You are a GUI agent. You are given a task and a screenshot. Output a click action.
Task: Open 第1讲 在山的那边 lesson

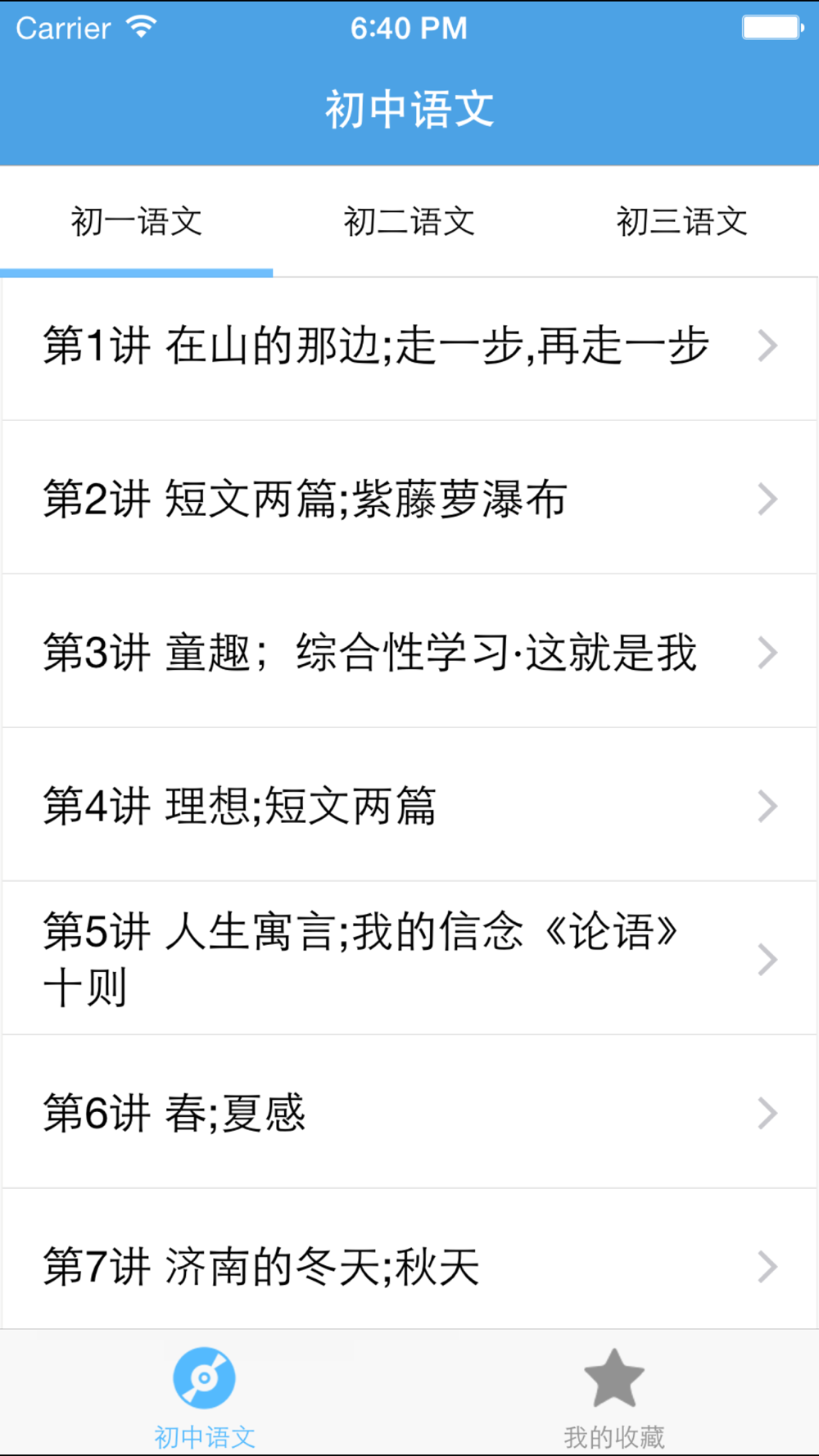pyautogui.click(x=409, y=346)
